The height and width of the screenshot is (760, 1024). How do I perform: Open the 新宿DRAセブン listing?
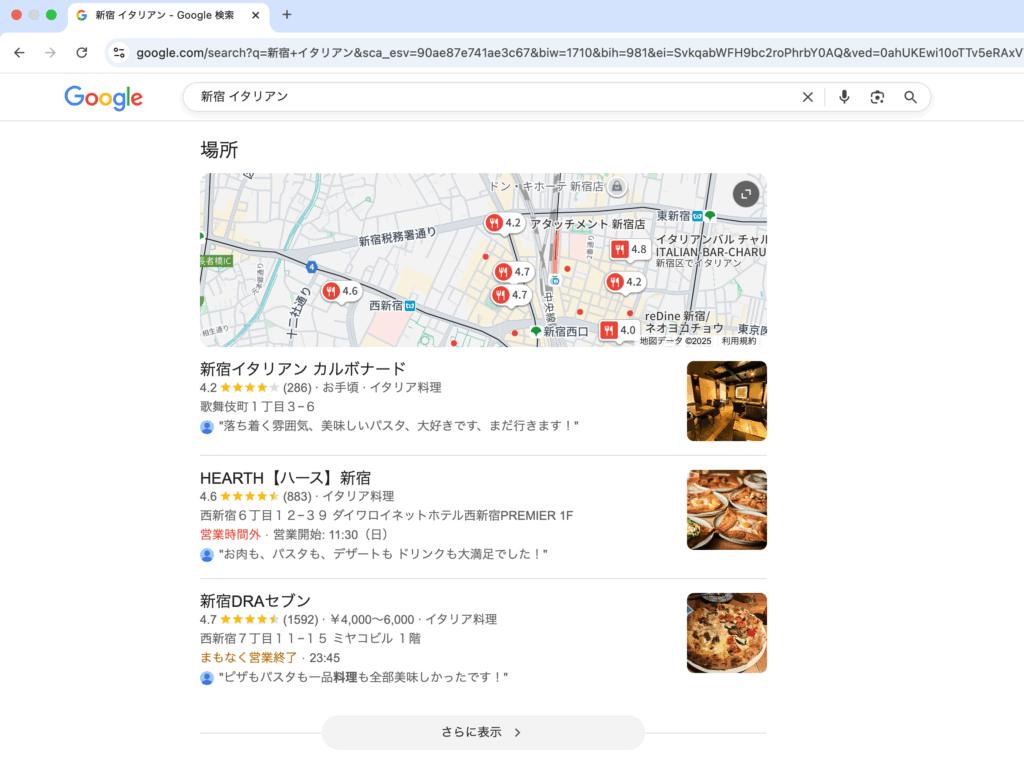(x=255, y=600)
